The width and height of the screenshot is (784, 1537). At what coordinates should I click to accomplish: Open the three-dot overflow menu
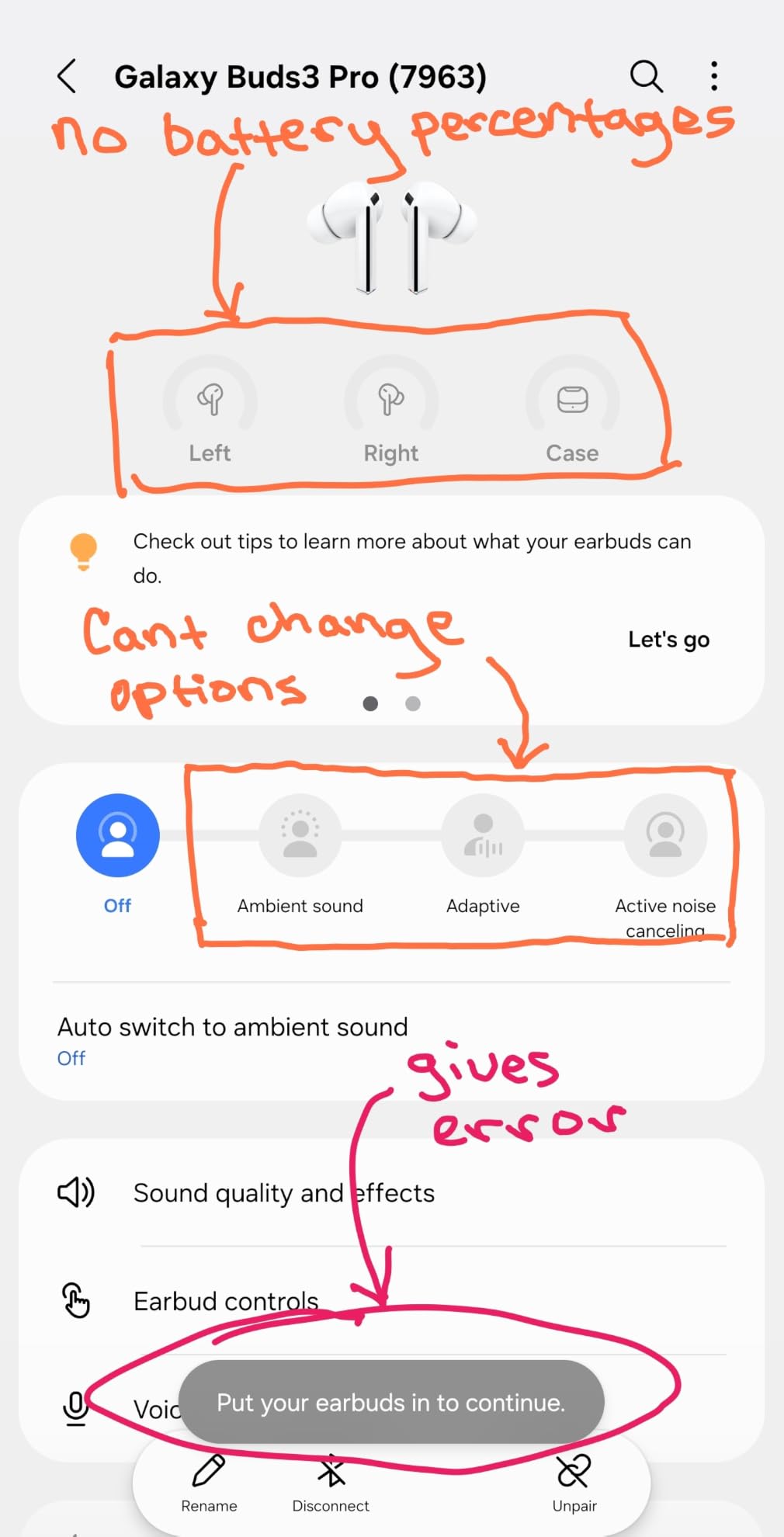tap(714, 76)
